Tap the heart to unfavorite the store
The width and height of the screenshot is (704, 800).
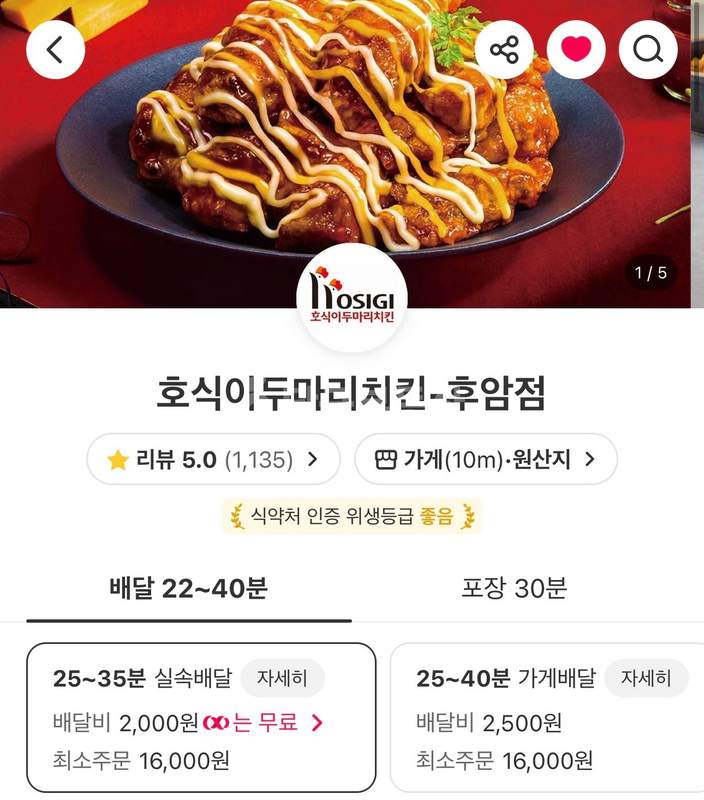click(576, 50)
